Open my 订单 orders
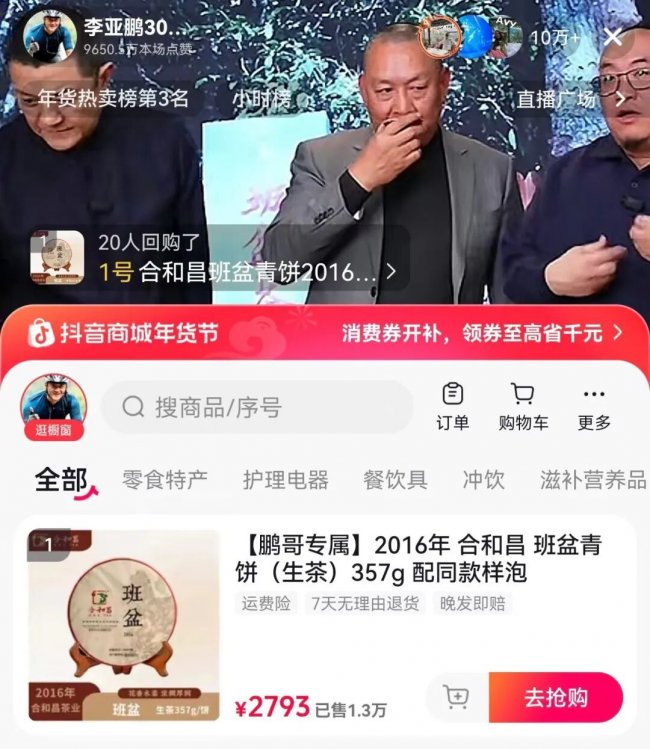Screen dimensions: 650x749 pyautogui.click(x=452, y=407)
